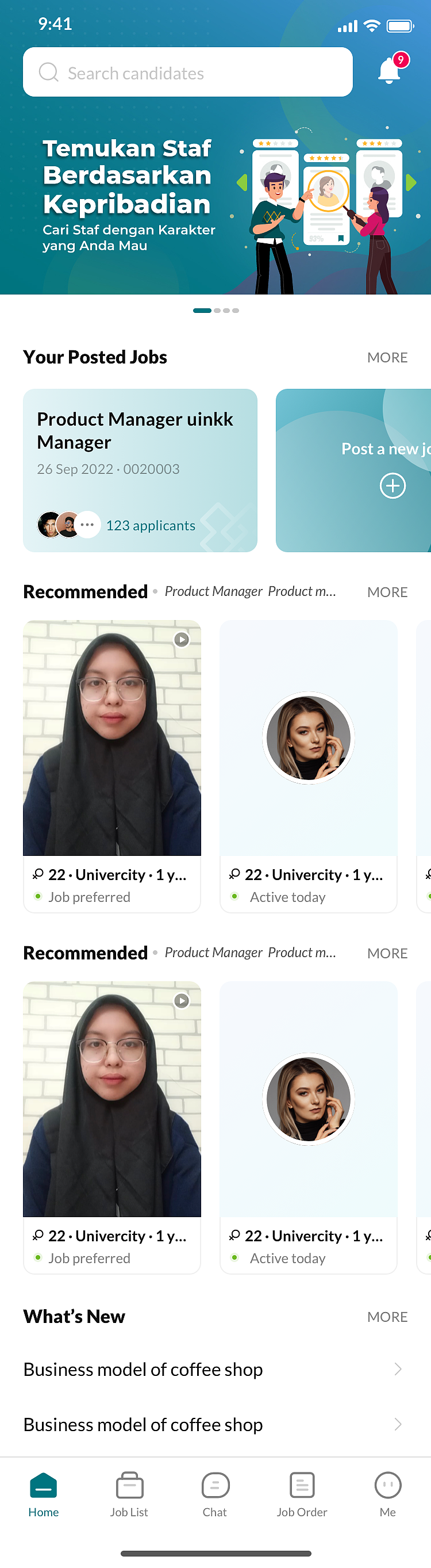Play video of first Recommended candidate

[x=181, y=639]
